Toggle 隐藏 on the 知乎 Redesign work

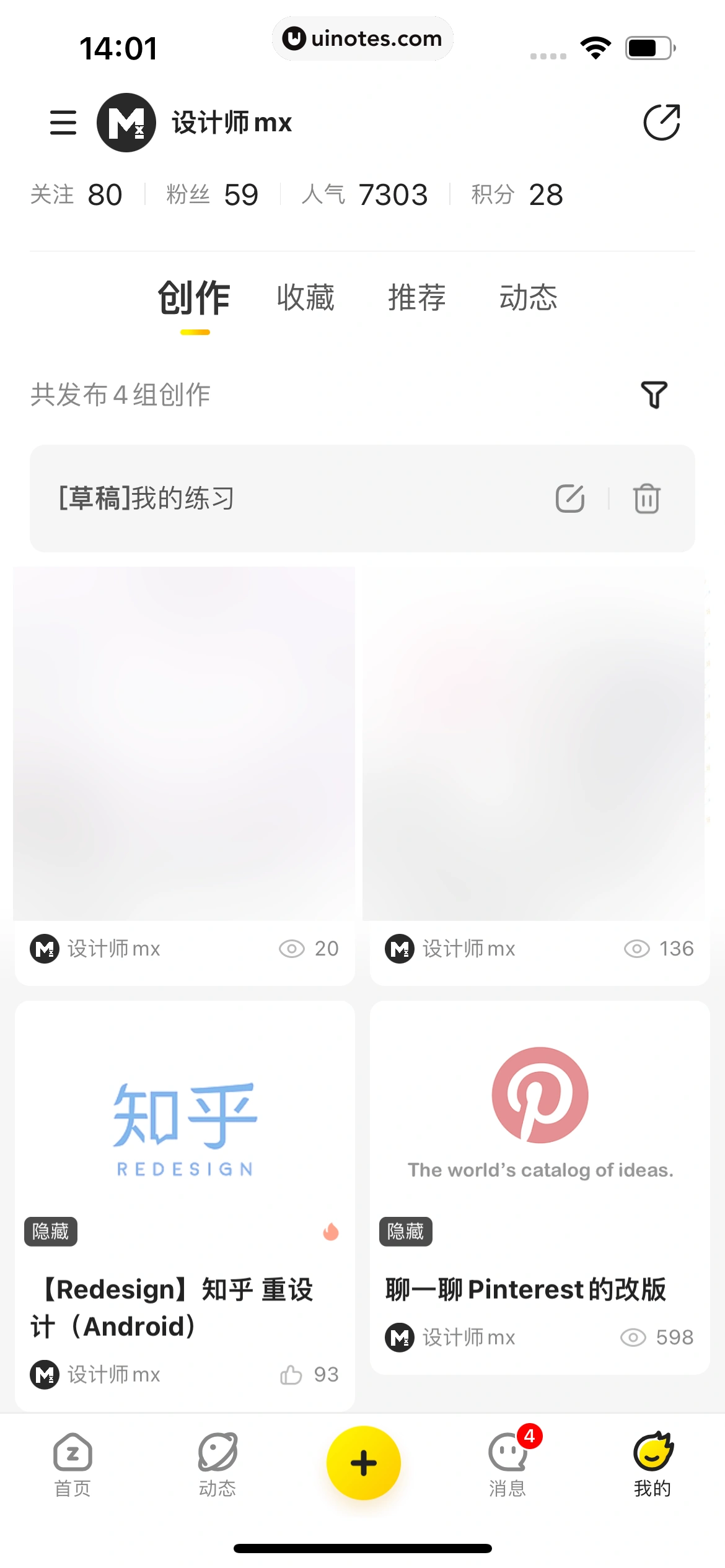pos(51,1232)
